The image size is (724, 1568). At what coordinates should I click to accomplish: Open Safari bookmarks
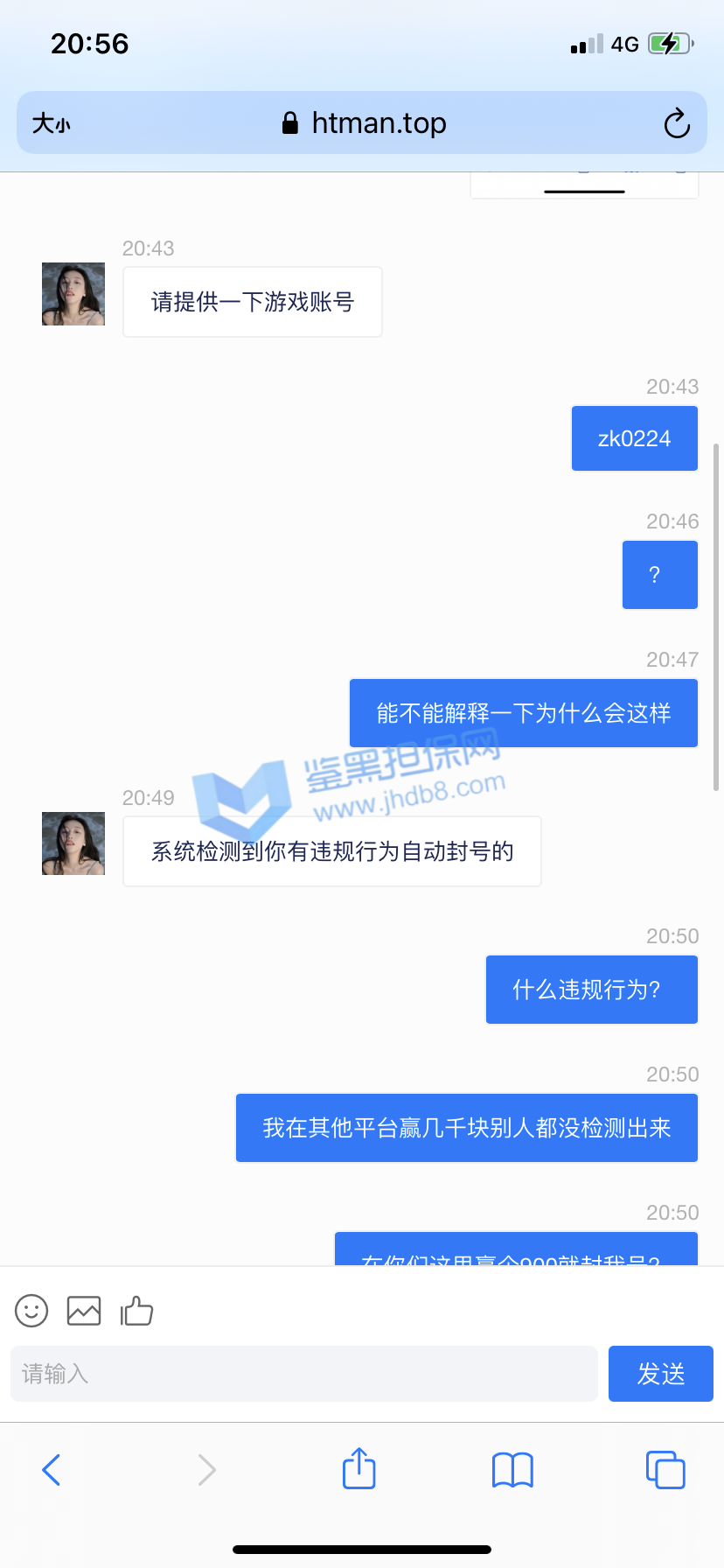tap(512, 1470)
